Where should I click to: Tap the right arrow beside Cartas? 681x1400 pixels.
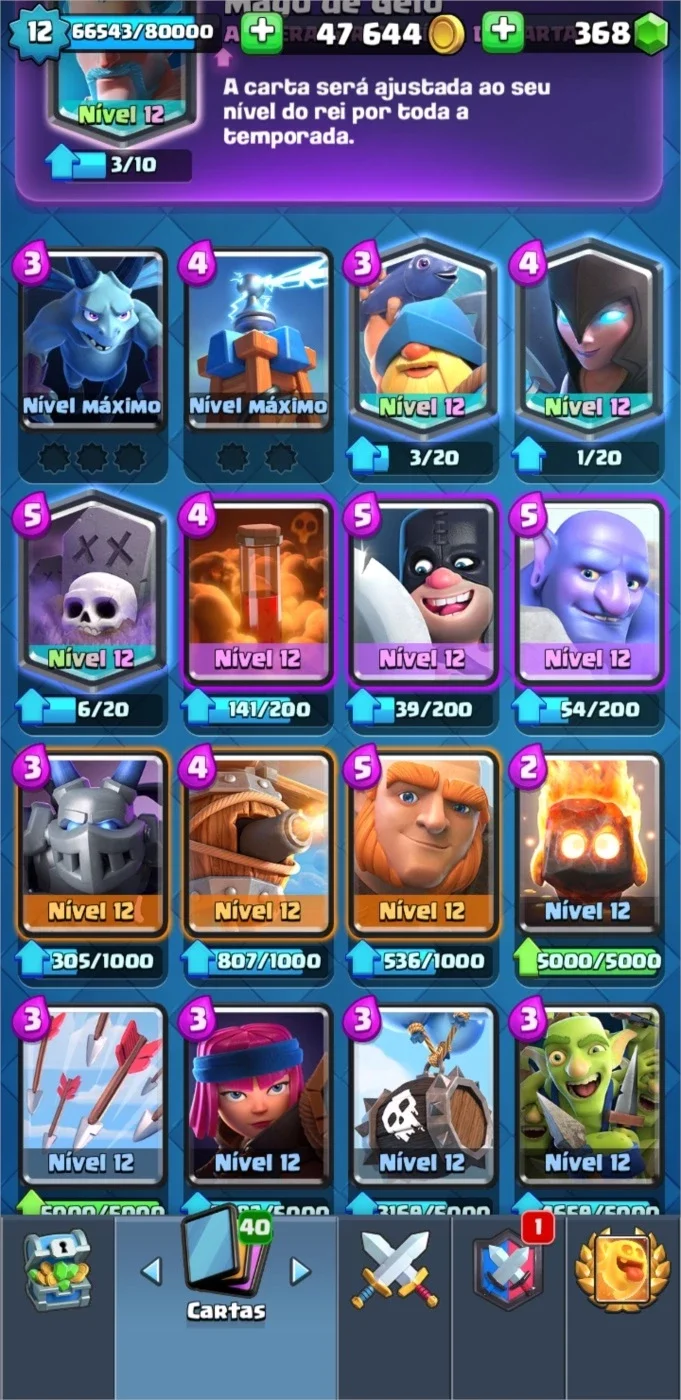coord(299,1271)
